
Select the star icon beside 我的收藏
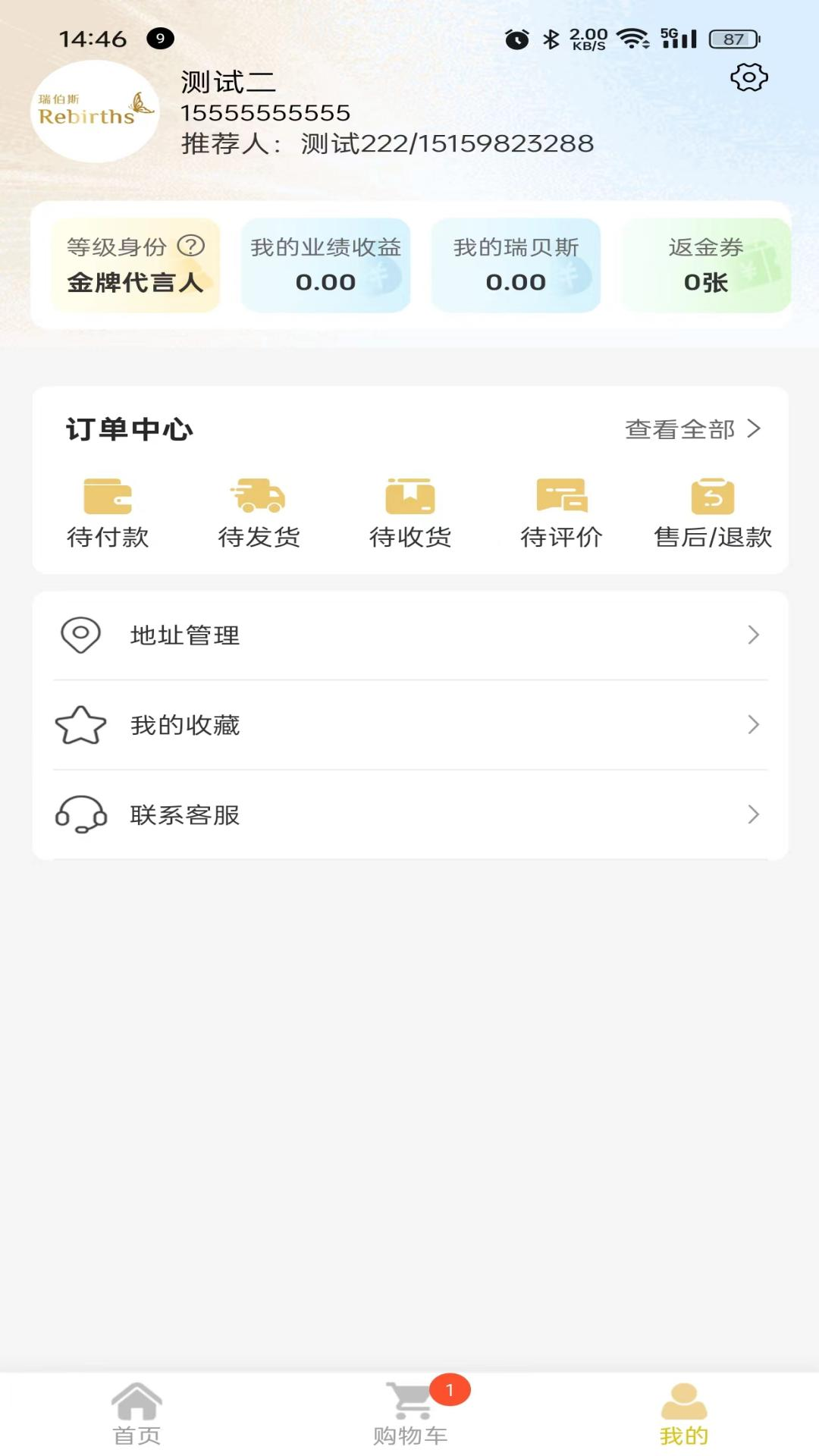click(81, 726)
